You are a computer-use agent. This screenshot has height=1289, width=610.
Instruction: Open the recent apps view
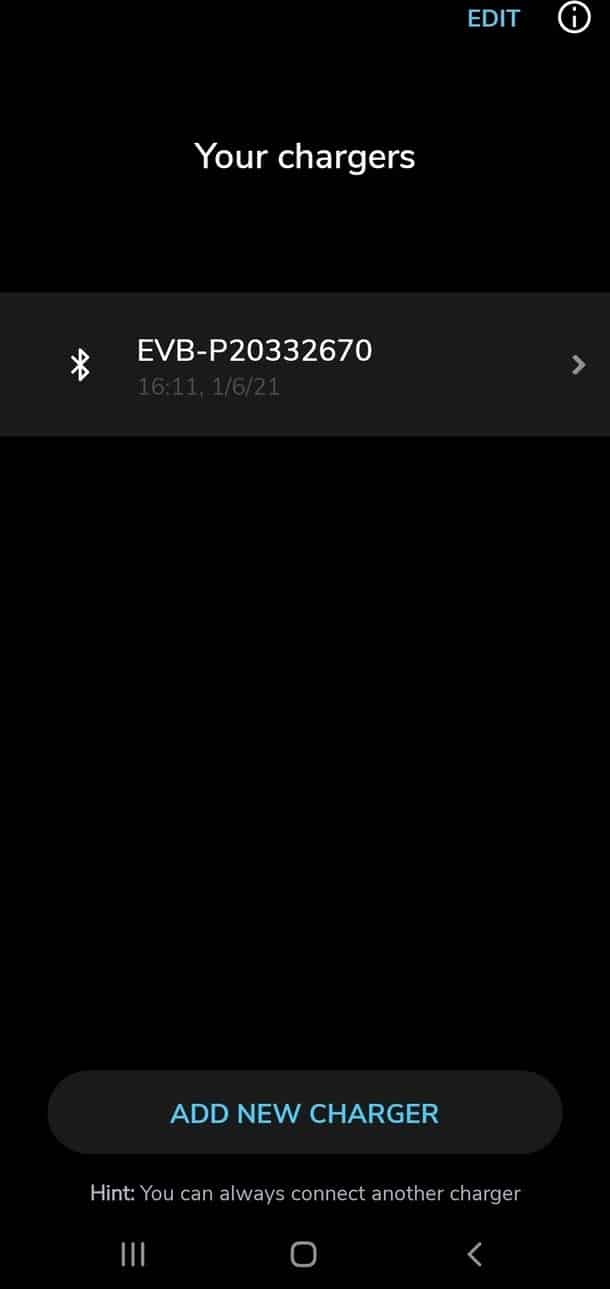pyautogui.click(x=133, y=1254)
